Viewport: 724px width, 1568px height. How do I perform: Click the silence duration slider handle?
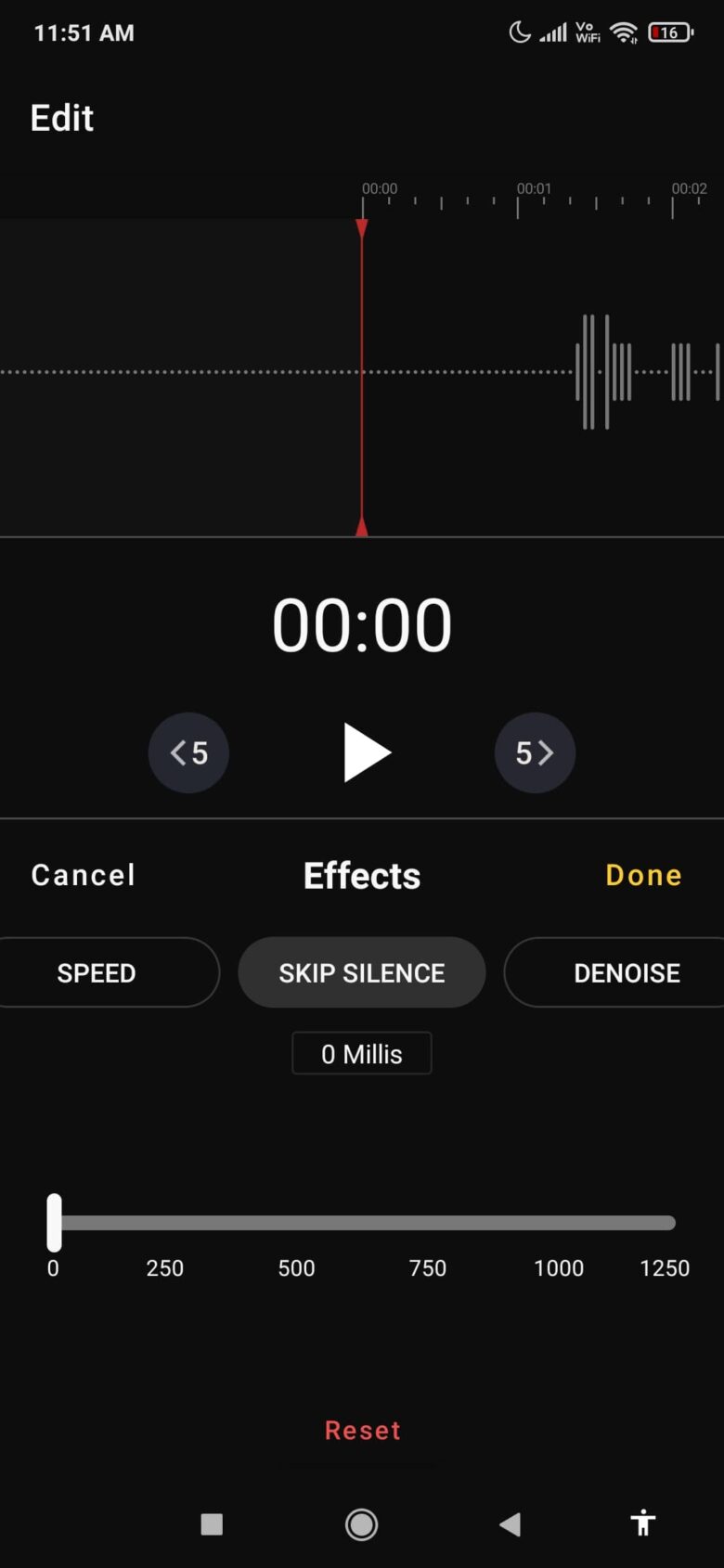(53, 1223)
